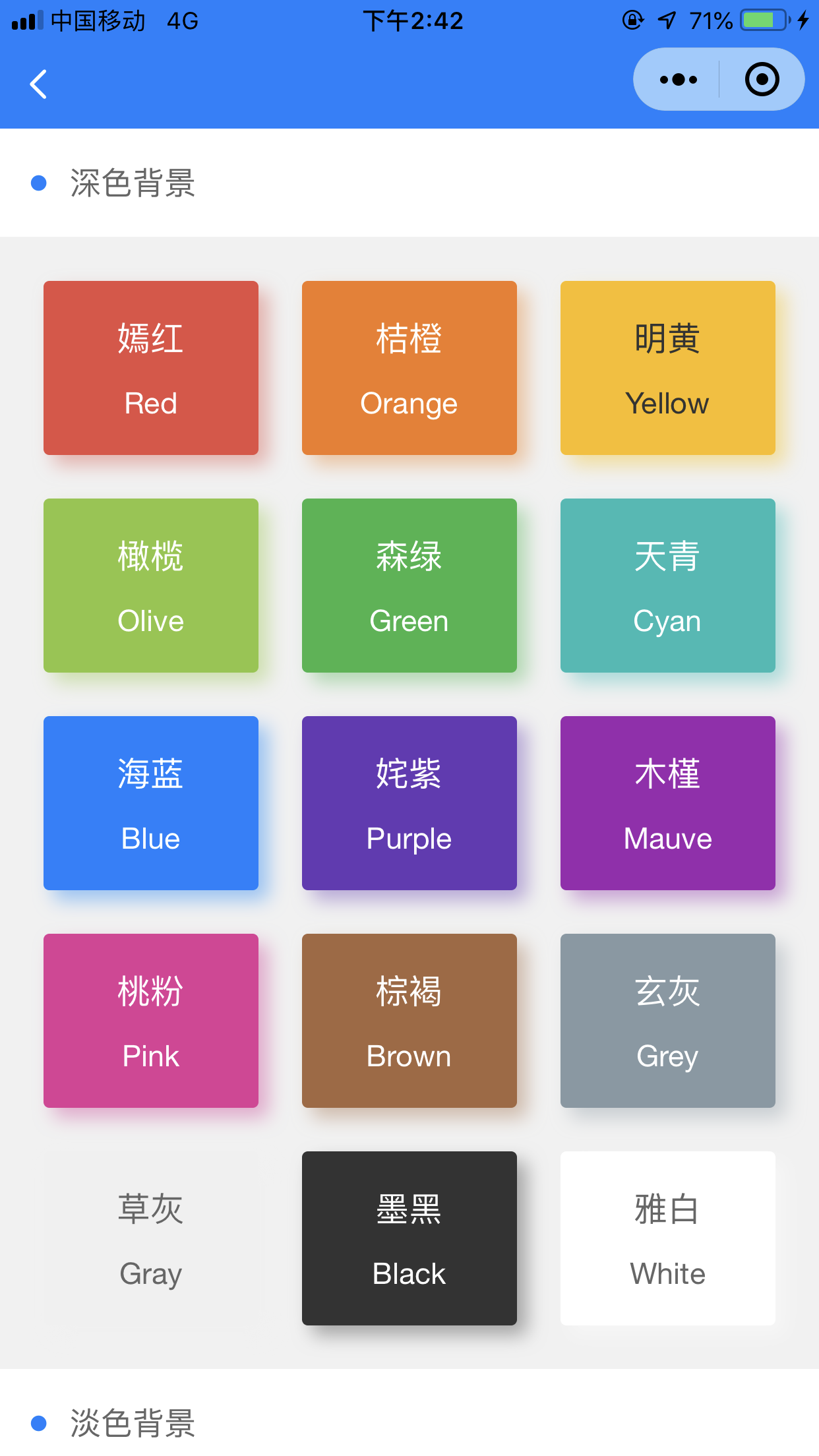This screenshot has width=819, height=1456.
Task: Select the Red color swatch
Action: point(151,368)
